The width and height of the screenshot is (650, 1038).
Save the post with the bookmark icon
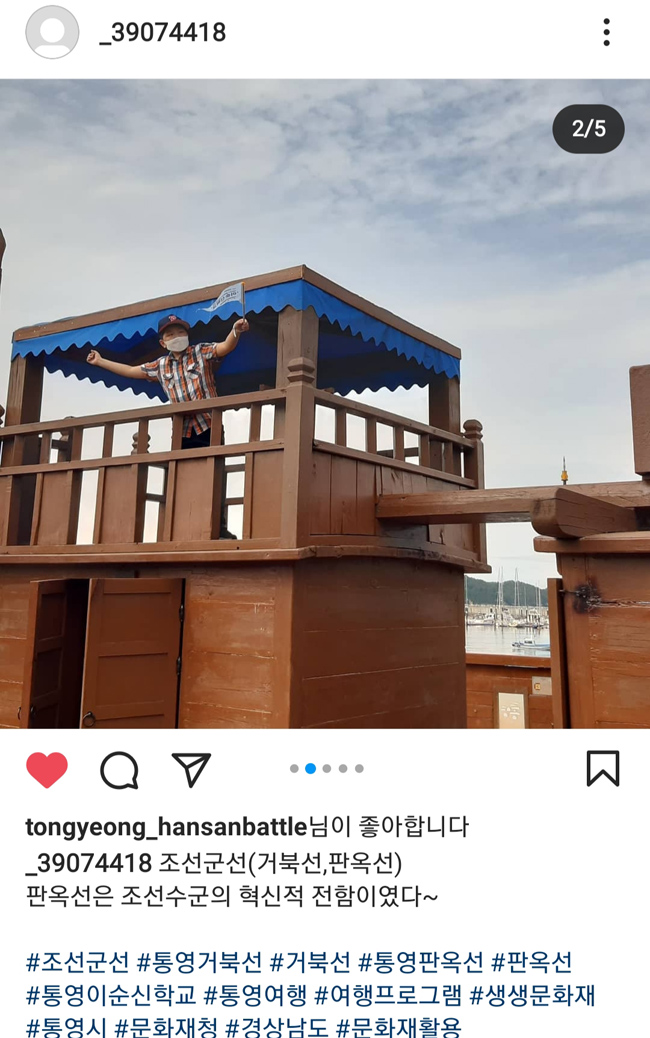pyautogui.click(x=602, y=769)
